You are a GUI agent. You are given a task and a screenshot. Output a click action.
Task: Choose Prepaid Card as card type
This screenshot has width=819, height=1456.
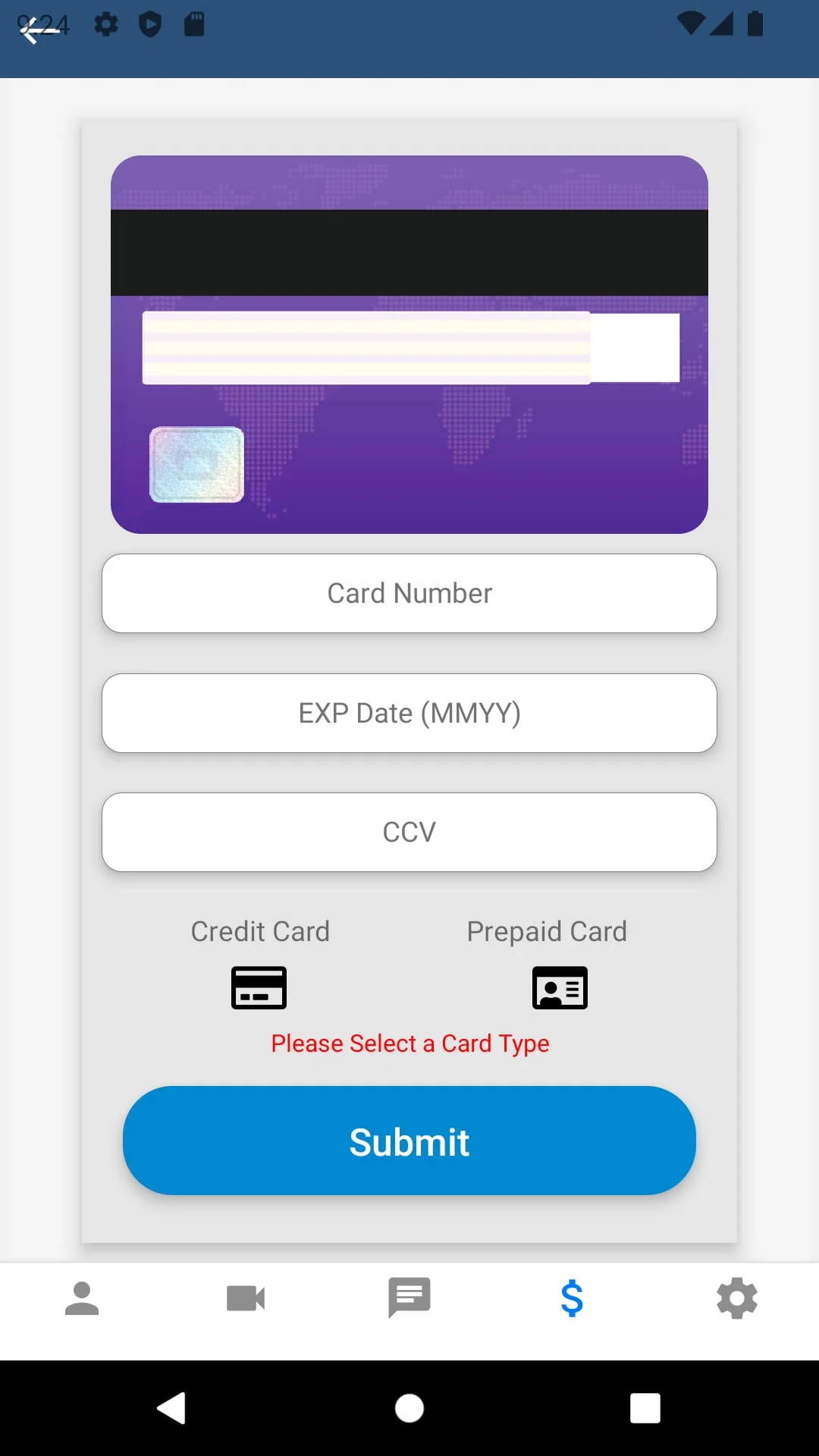pos(560,987)
